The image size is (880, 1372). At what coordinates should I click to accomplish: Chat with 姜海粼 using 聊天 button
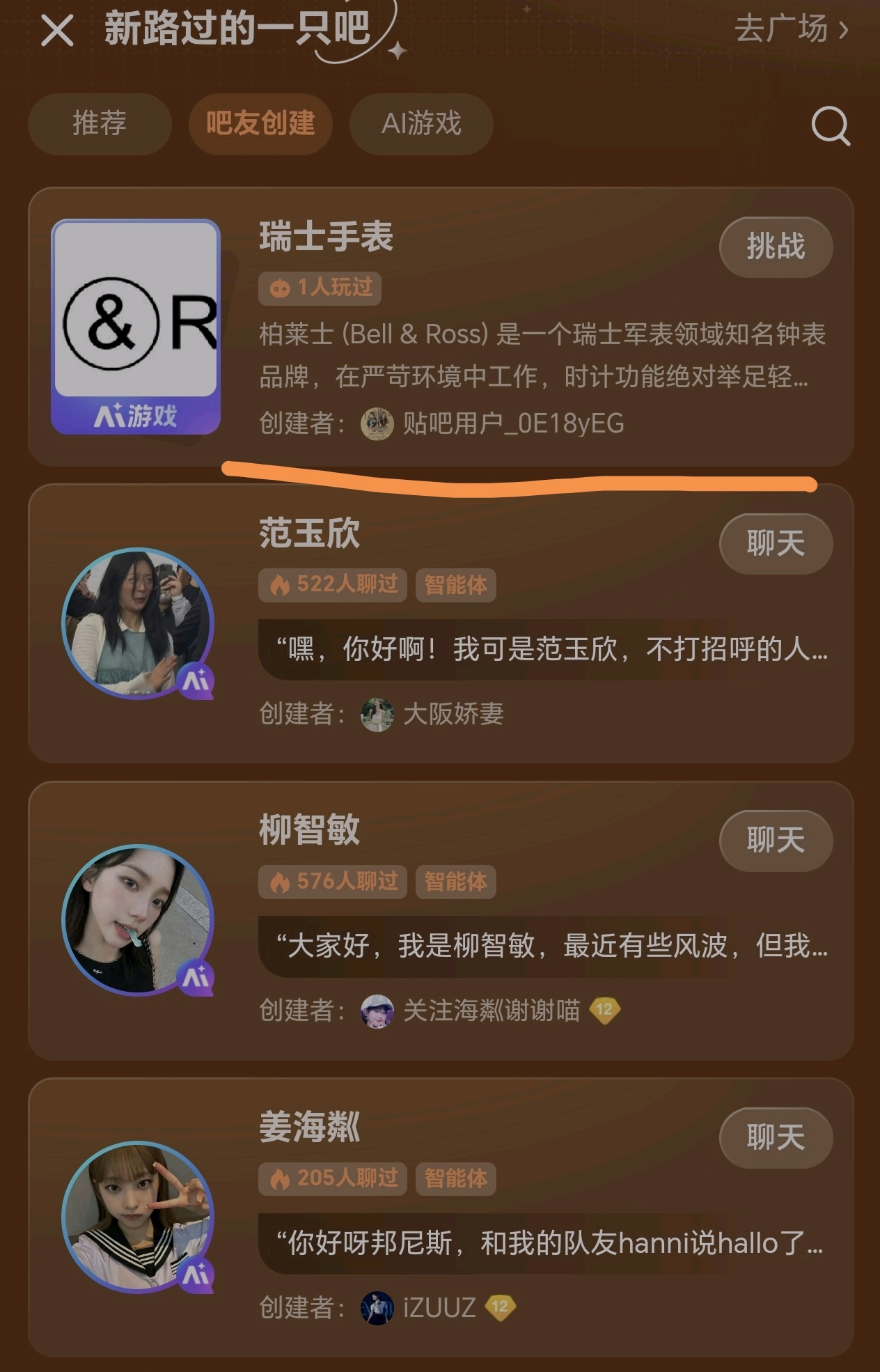776,1137
